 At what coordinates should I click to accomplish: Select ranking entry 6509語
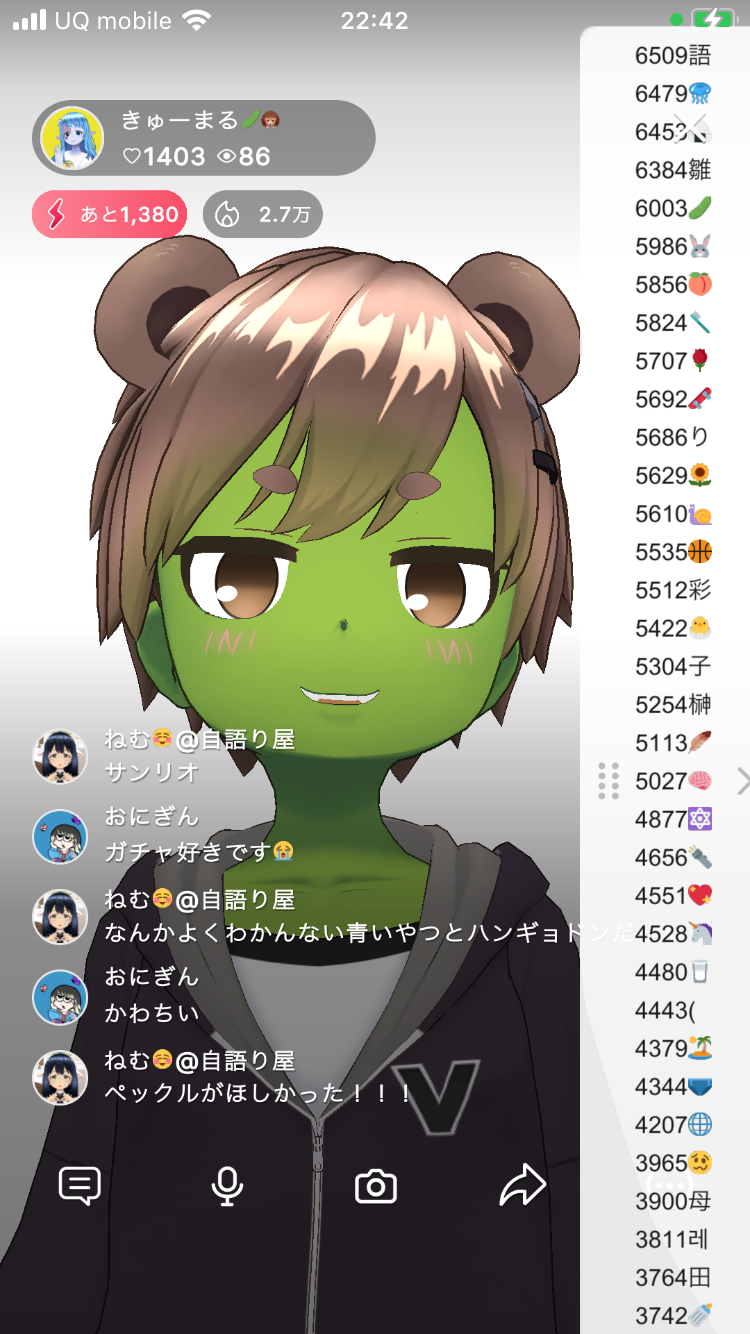[x=672, y=55]
